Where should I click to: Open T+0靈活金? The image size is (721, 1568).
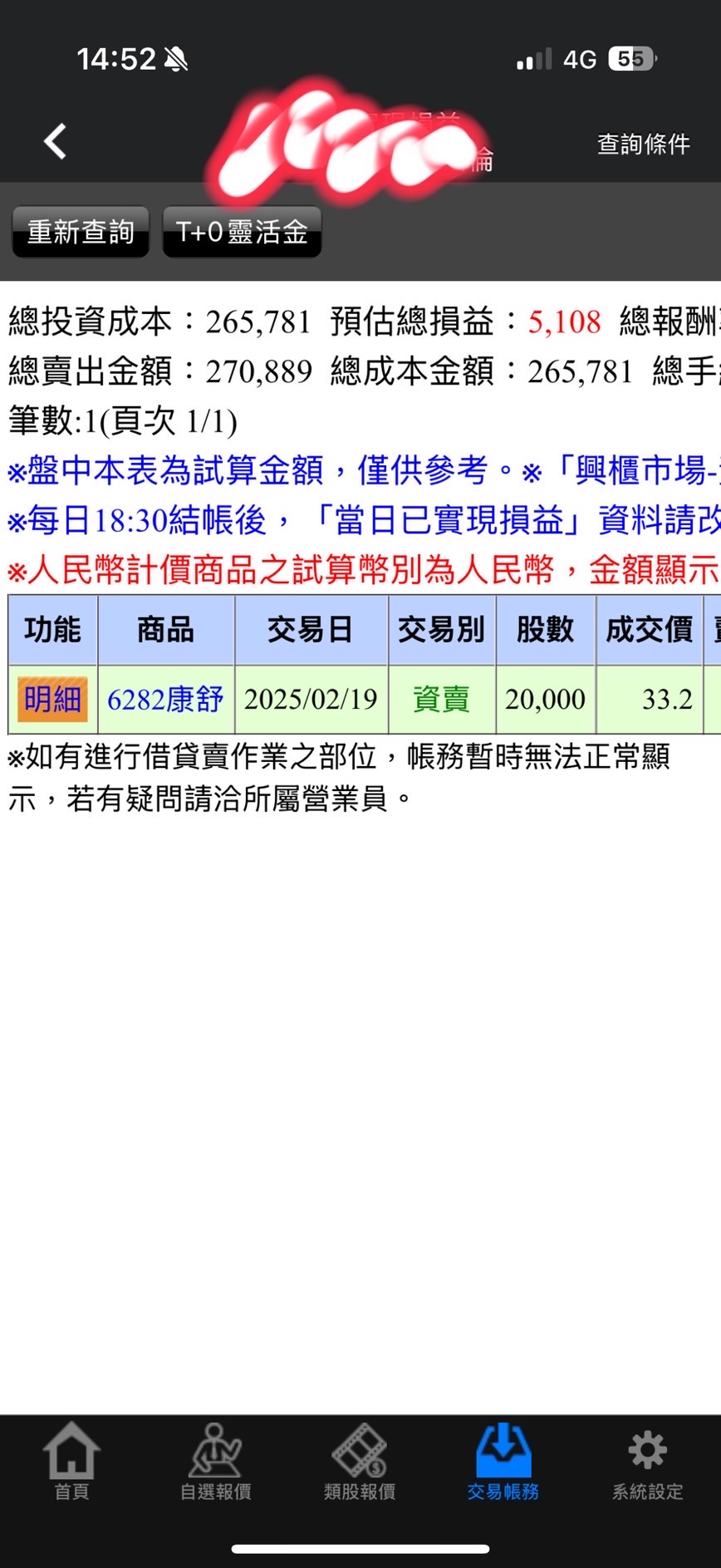[x=242, y=232]
